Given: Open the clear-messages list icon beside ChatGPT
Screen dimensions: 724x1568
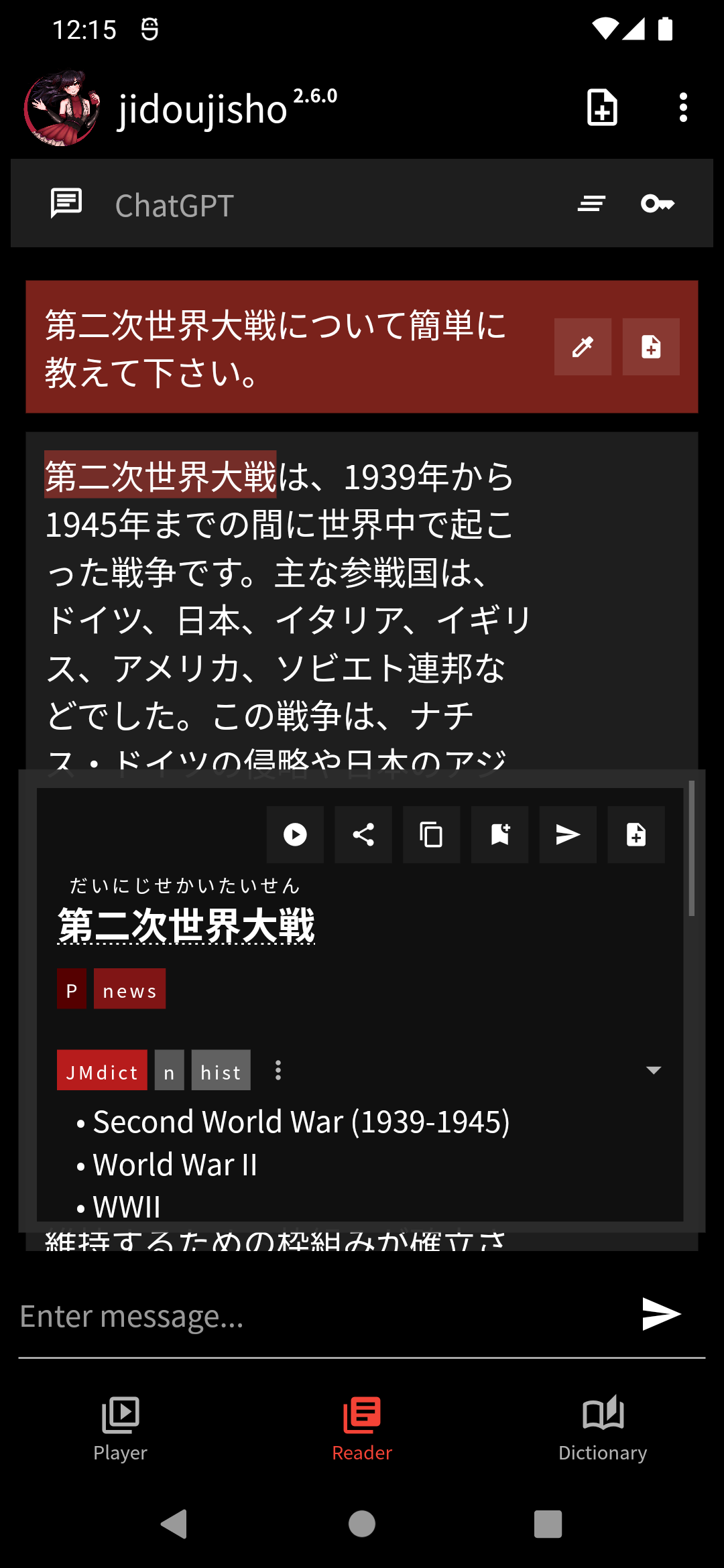Looking at the screenshot, I should coord(591,203).
